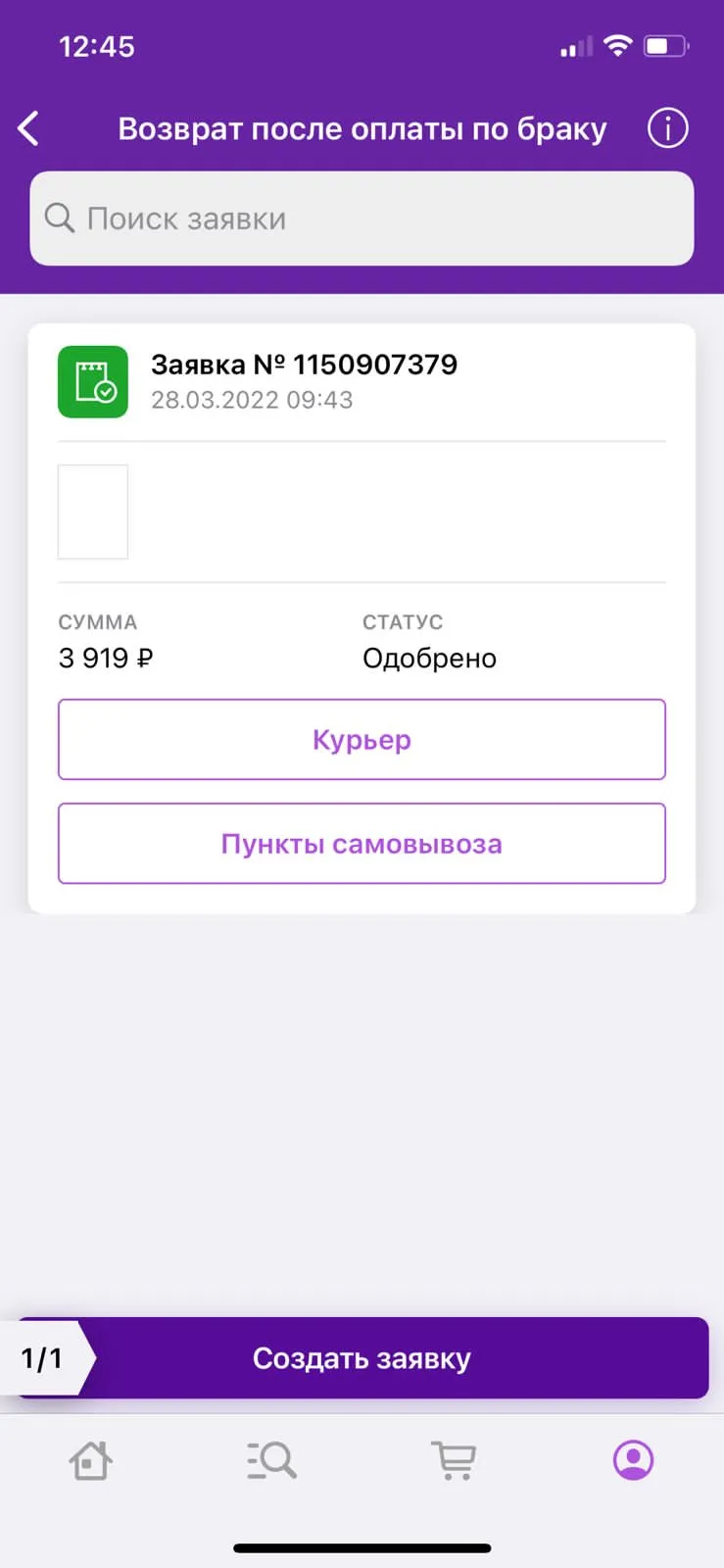Tap Создать заявку button
The image size is (724, 1568).
click(362, 1358)
